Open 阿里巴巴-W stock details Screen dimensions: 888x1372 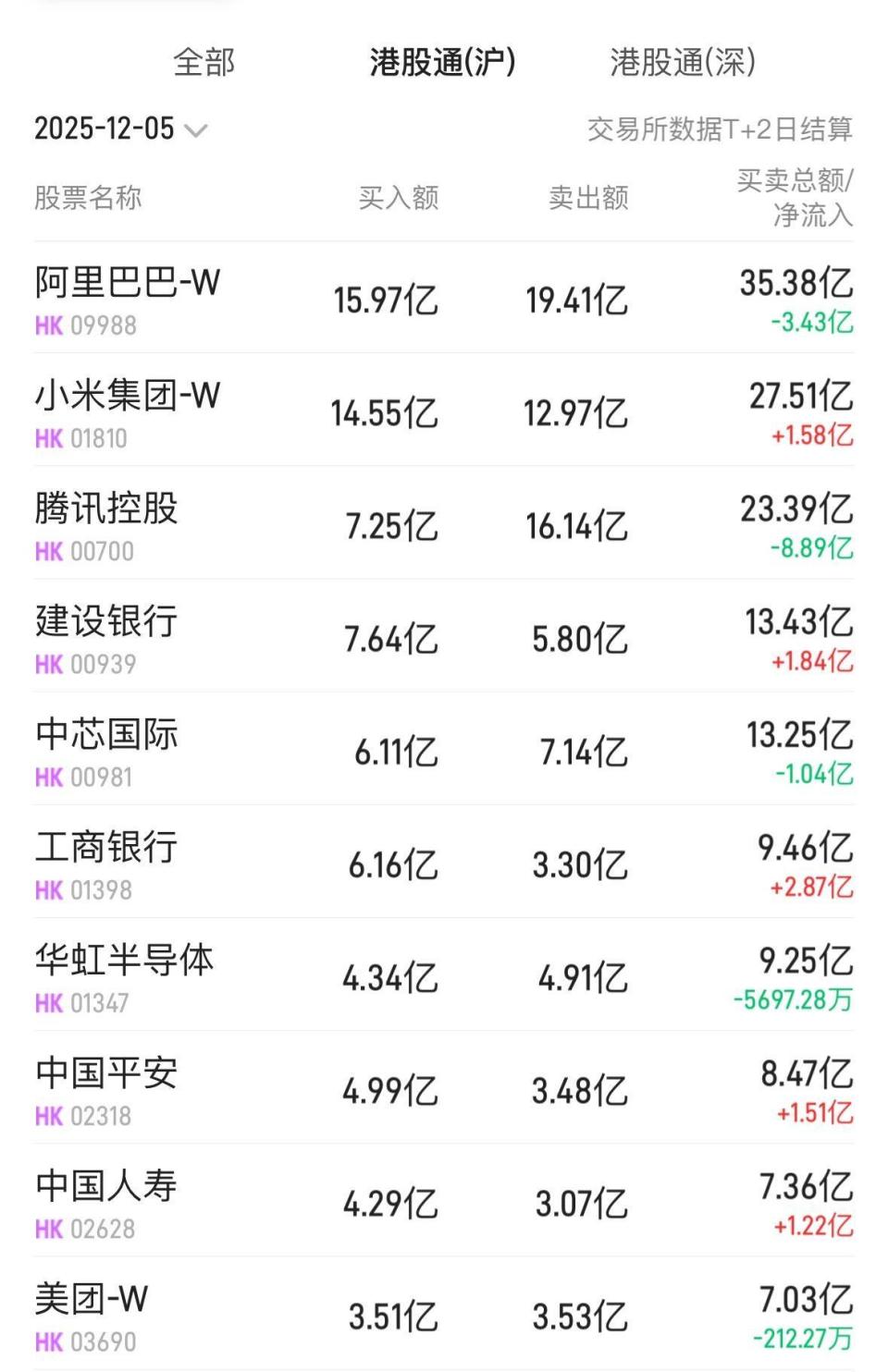[127, 284]
